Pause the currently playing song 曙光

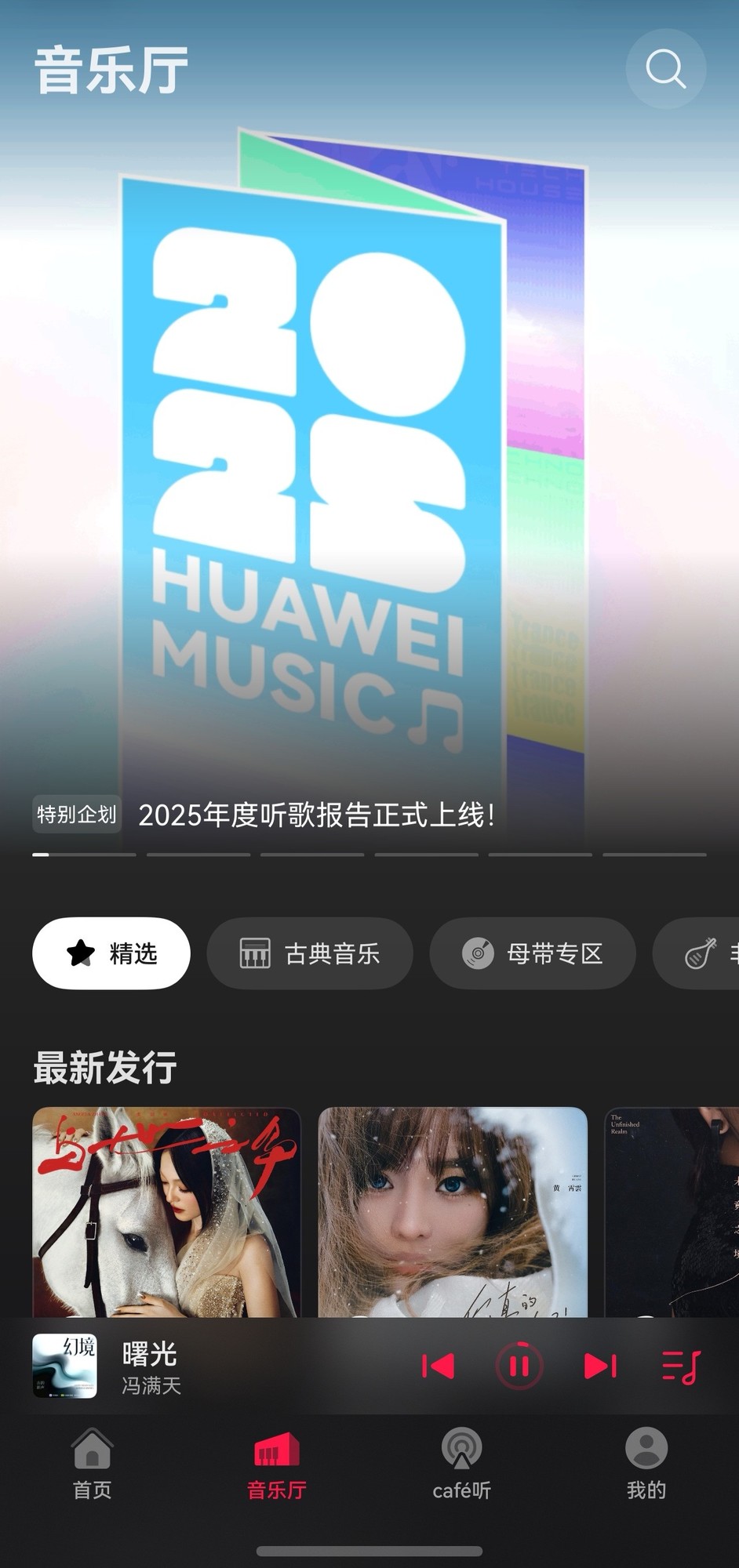pos(519,1364)
